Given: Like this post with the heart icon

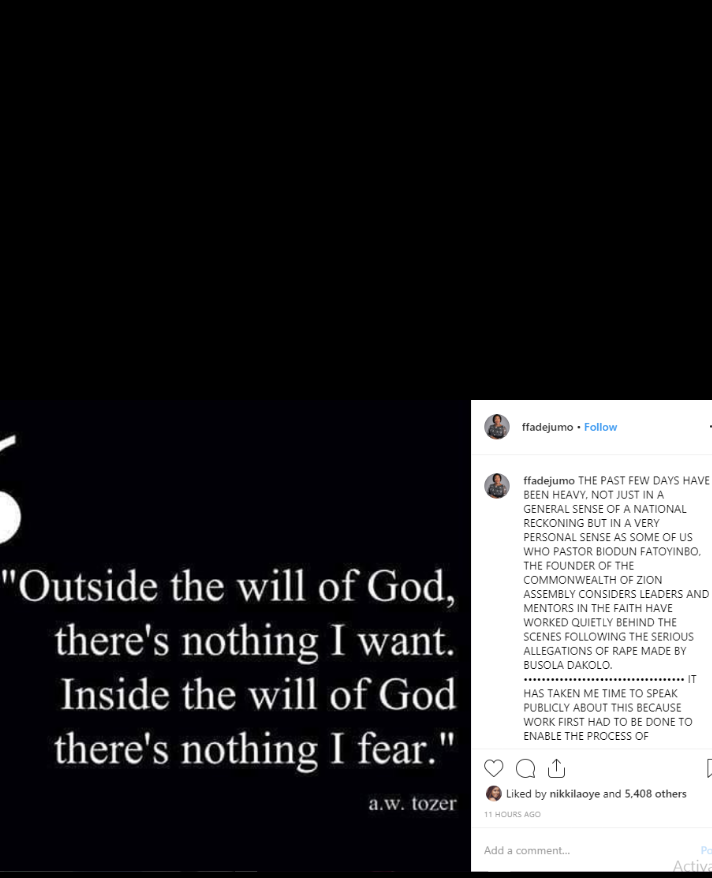Looking at the screenshot, I should pyautogui.click(x=494, y=768).
